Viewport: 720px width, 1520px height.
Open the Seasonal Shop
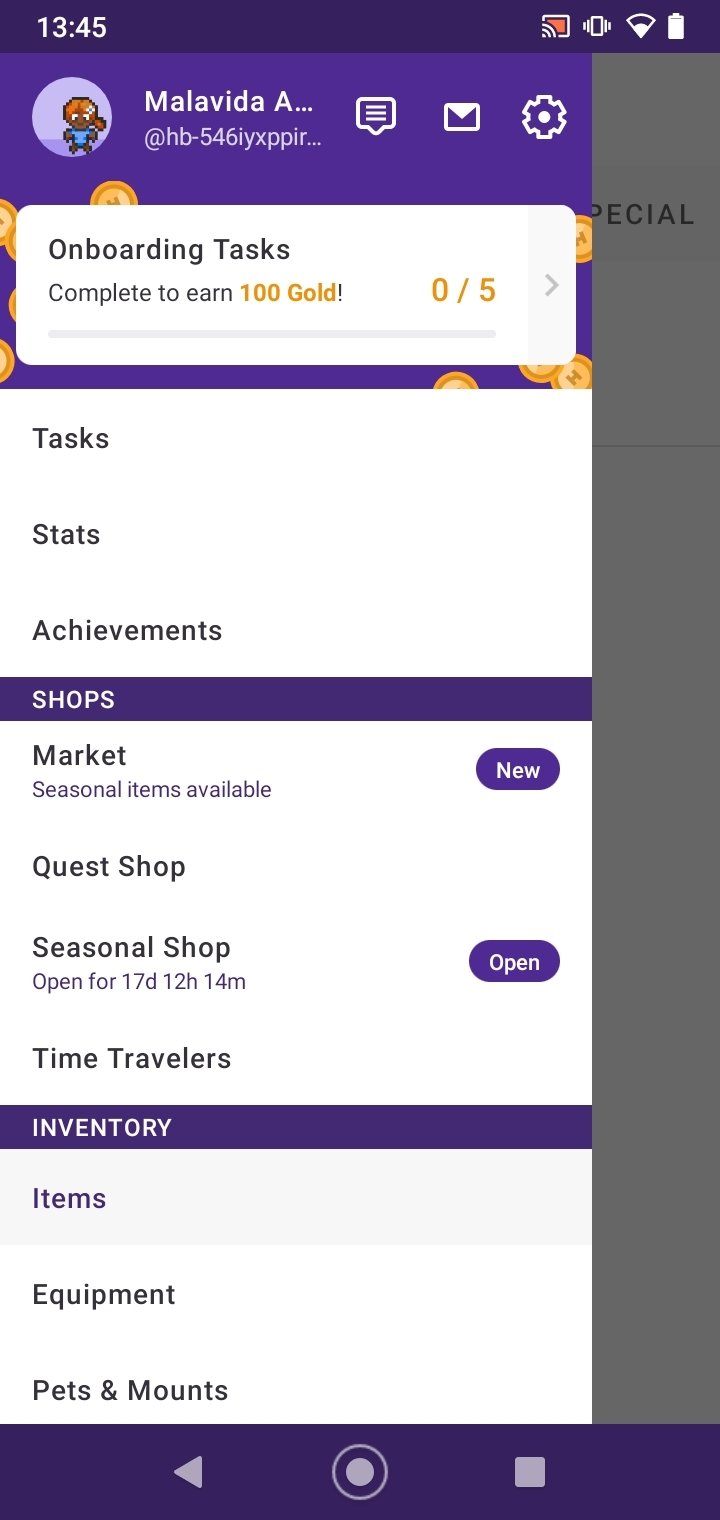296,962
